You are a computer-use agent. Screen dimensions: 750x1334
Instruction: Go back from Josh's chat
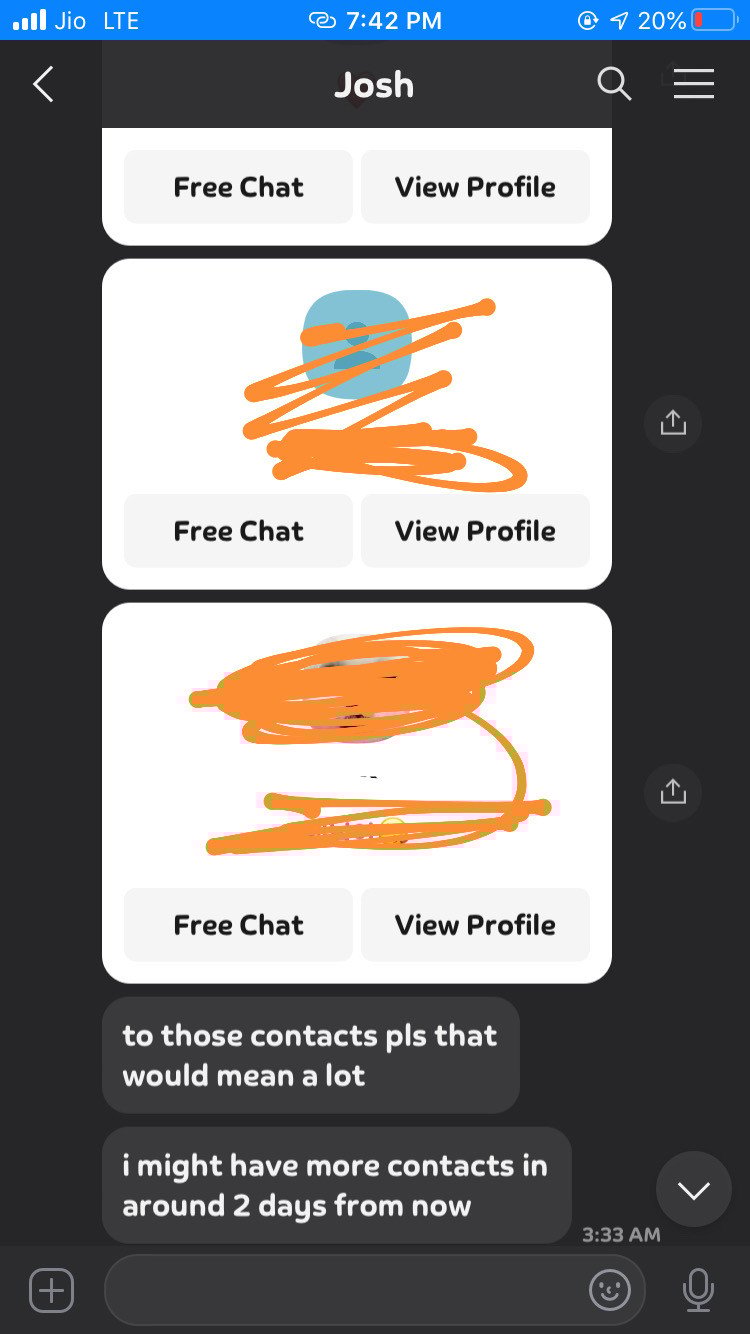click(x=43, y=85)
